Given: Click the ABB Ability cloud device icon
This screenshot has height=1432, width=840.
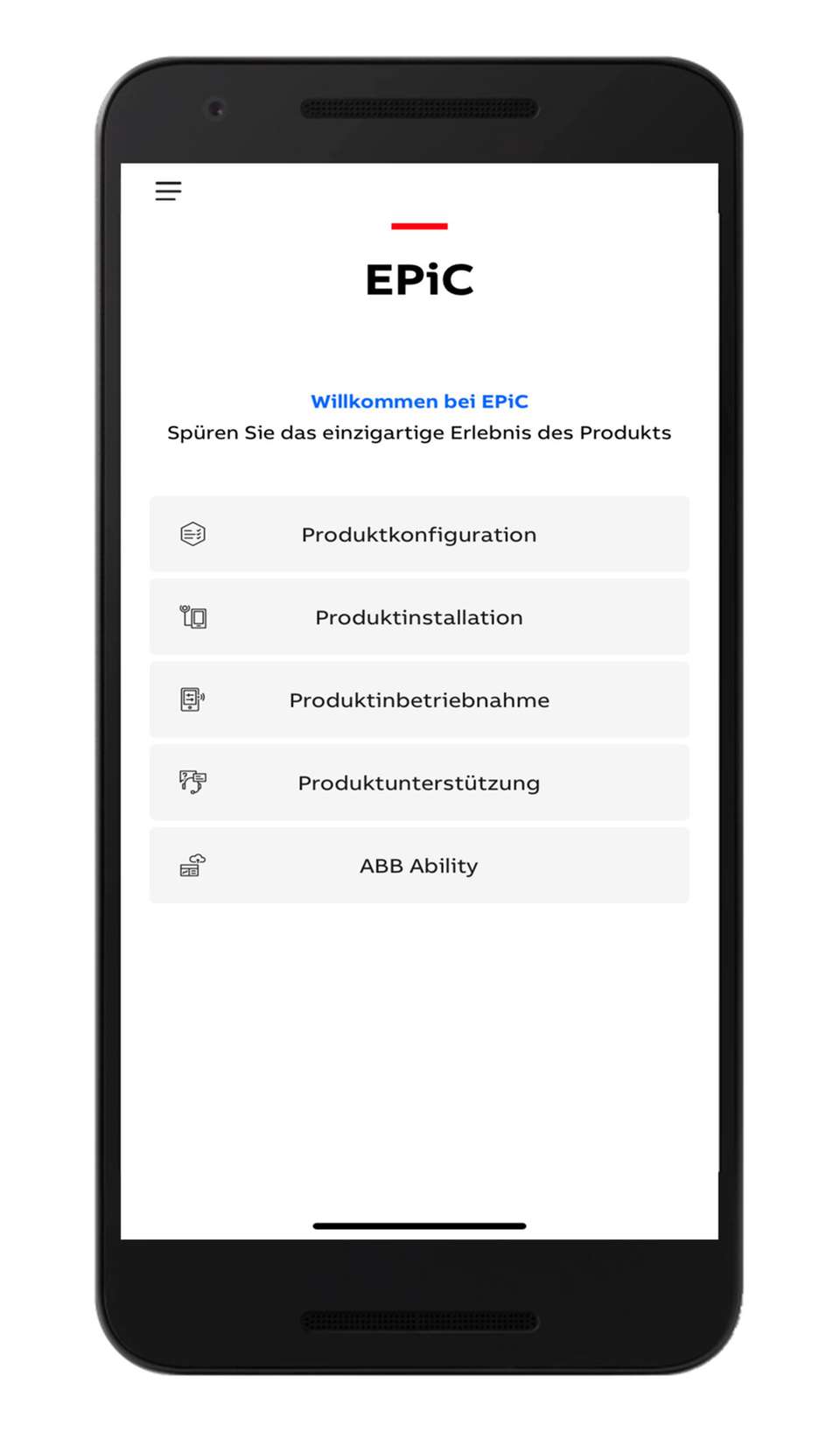Looking at the screenshot, I should 193,865.
